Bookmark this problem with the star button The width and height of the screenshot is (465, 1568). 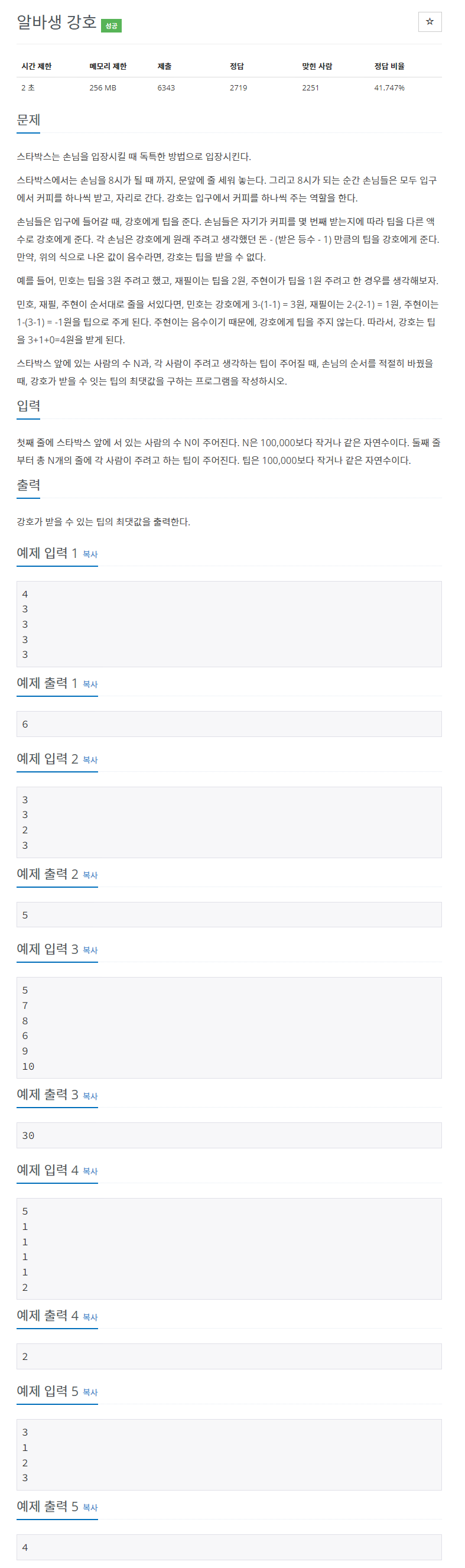429,21
